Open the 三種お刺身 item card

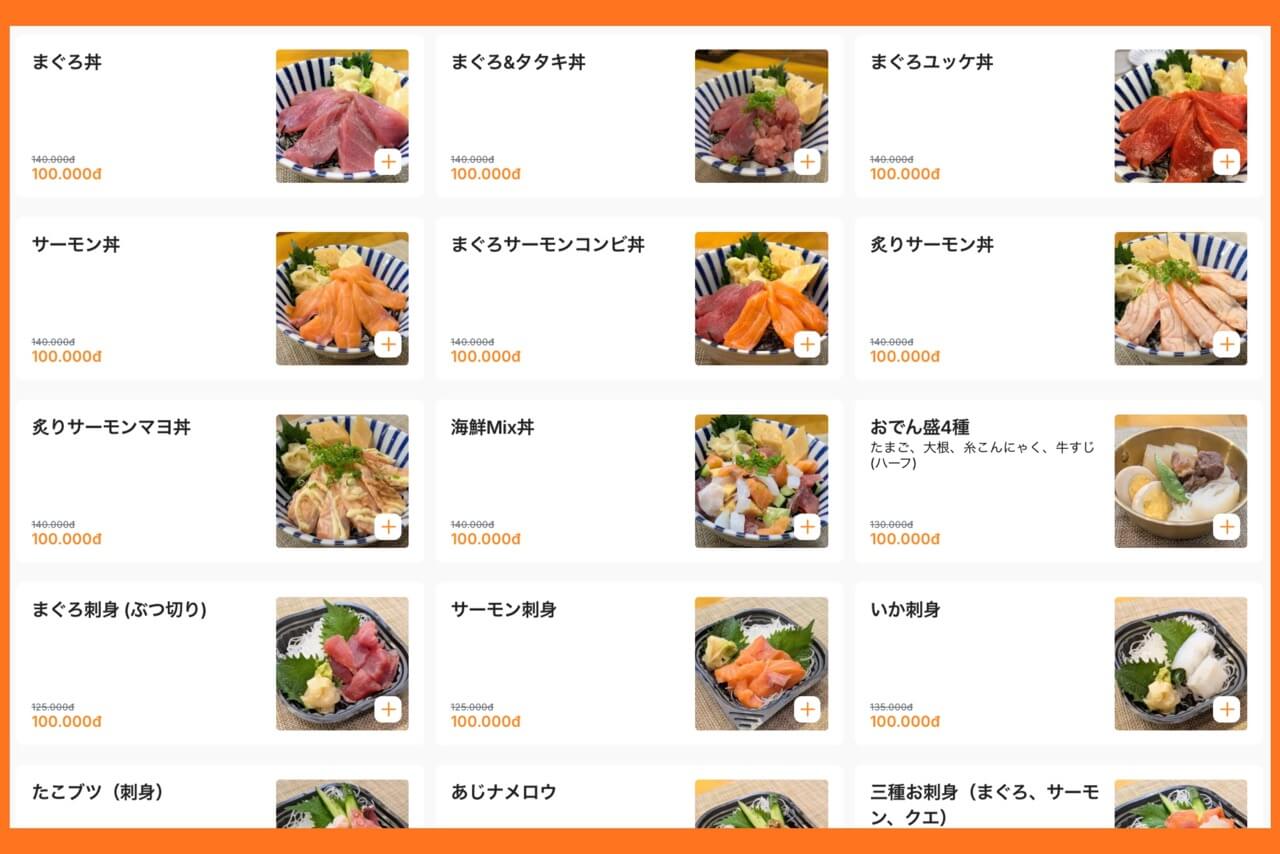[x=985, y=803]
